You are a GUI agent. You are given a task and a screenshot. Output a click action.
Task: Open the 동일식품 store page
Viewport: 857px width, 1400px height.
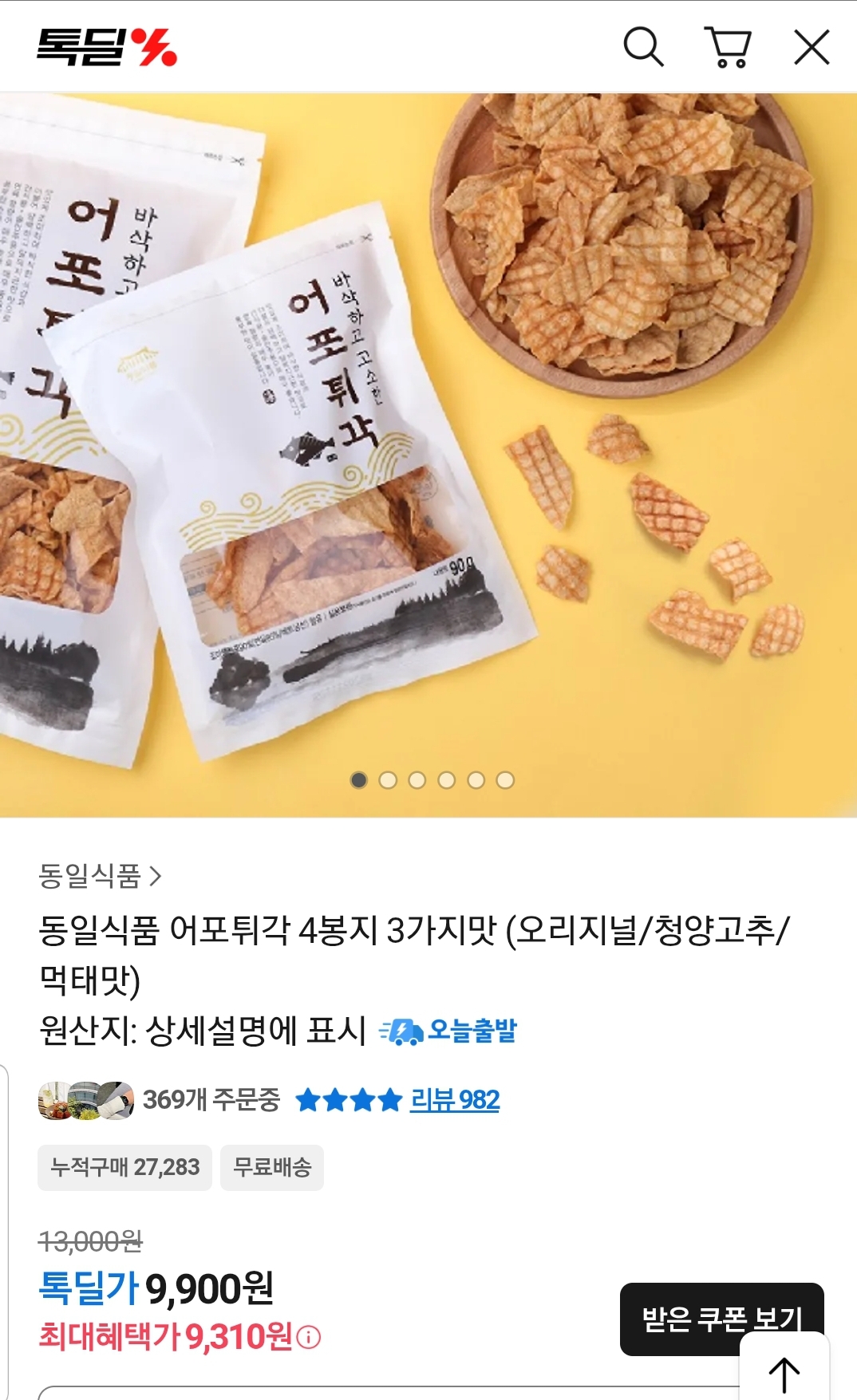(100, 876)
